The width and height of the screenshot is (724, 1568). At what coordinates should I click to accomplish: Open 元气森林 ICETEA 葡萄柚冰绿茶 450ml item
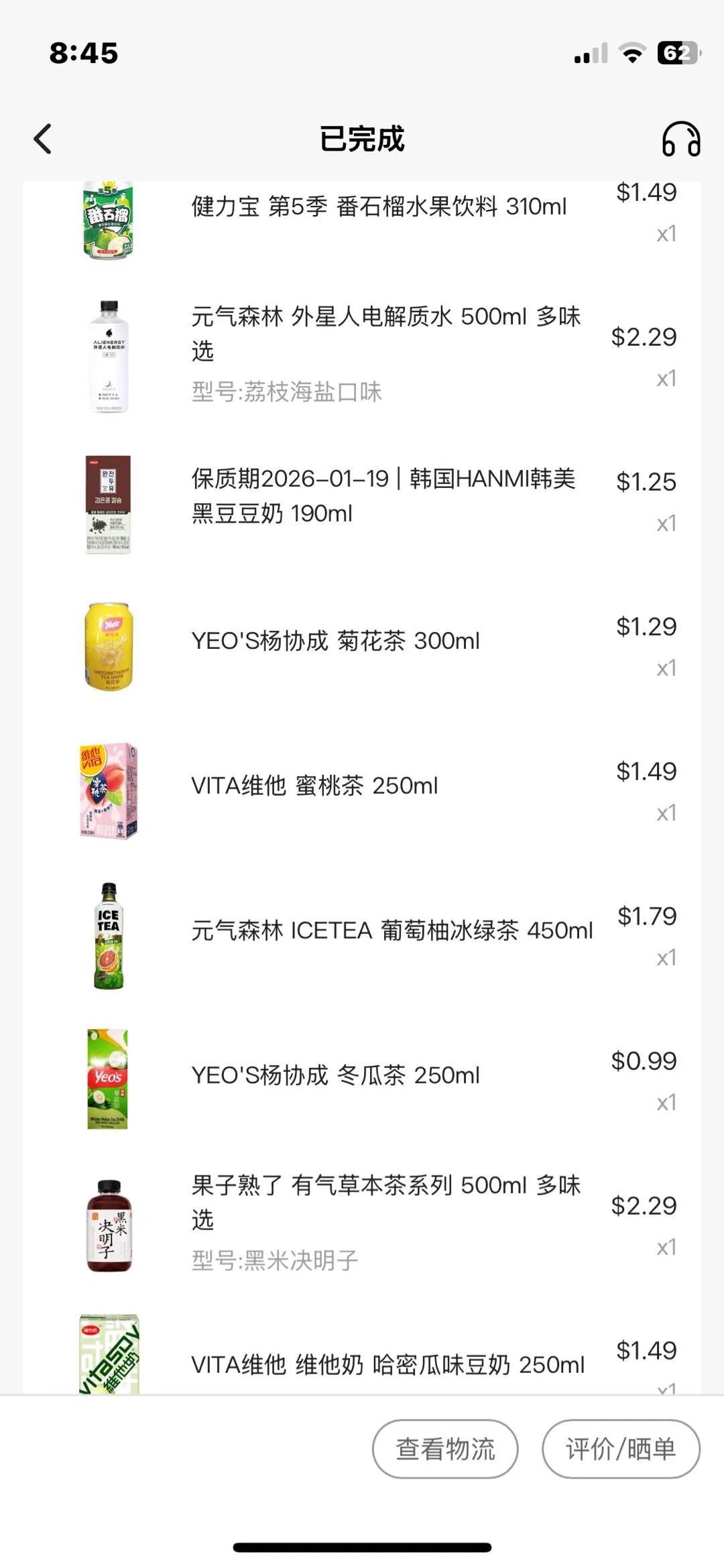click(391, 930)
